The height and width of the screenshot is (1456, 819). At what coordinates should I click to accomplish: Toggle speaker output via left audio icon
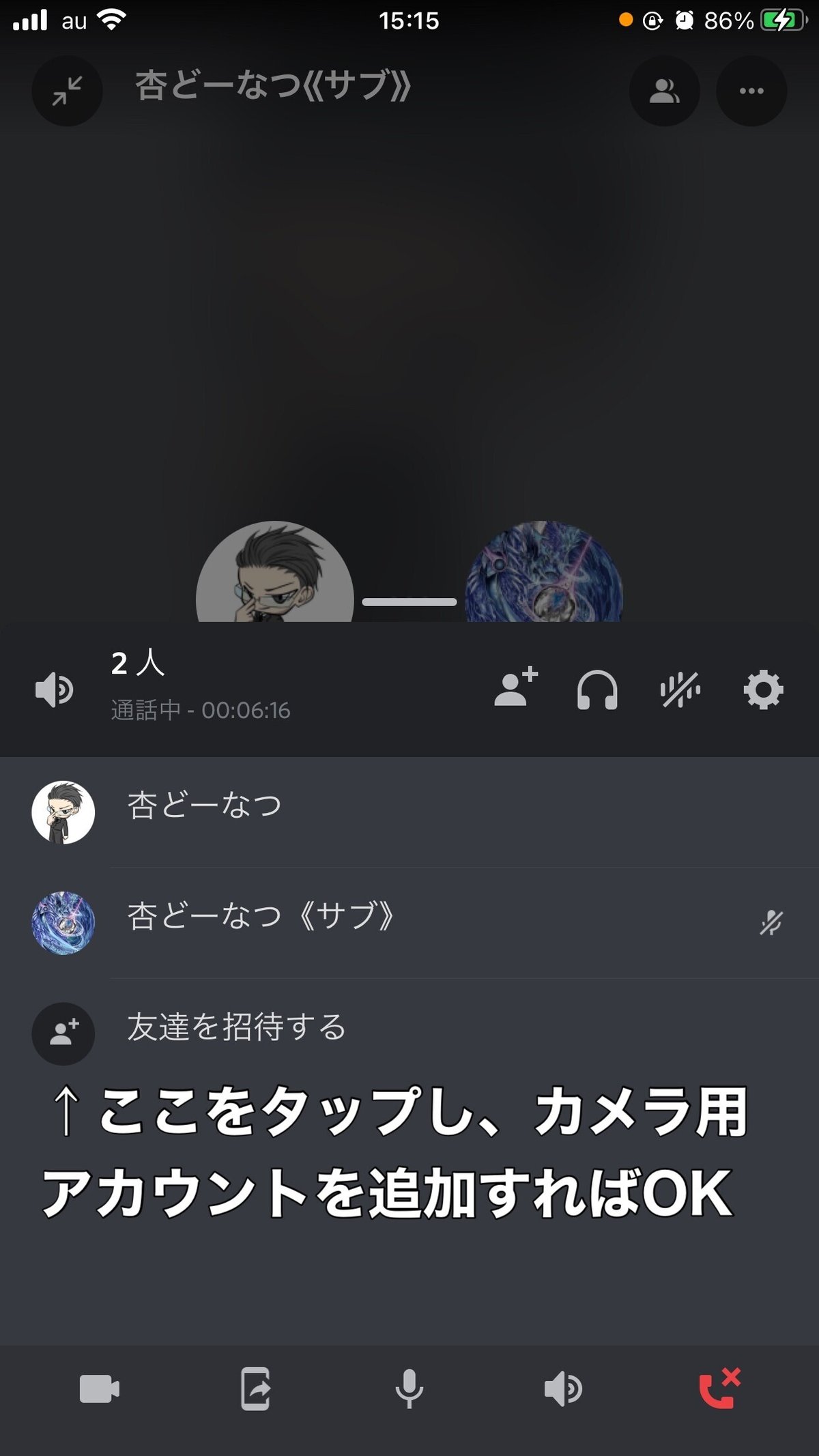pyautogui.click(x=56, y=690)
